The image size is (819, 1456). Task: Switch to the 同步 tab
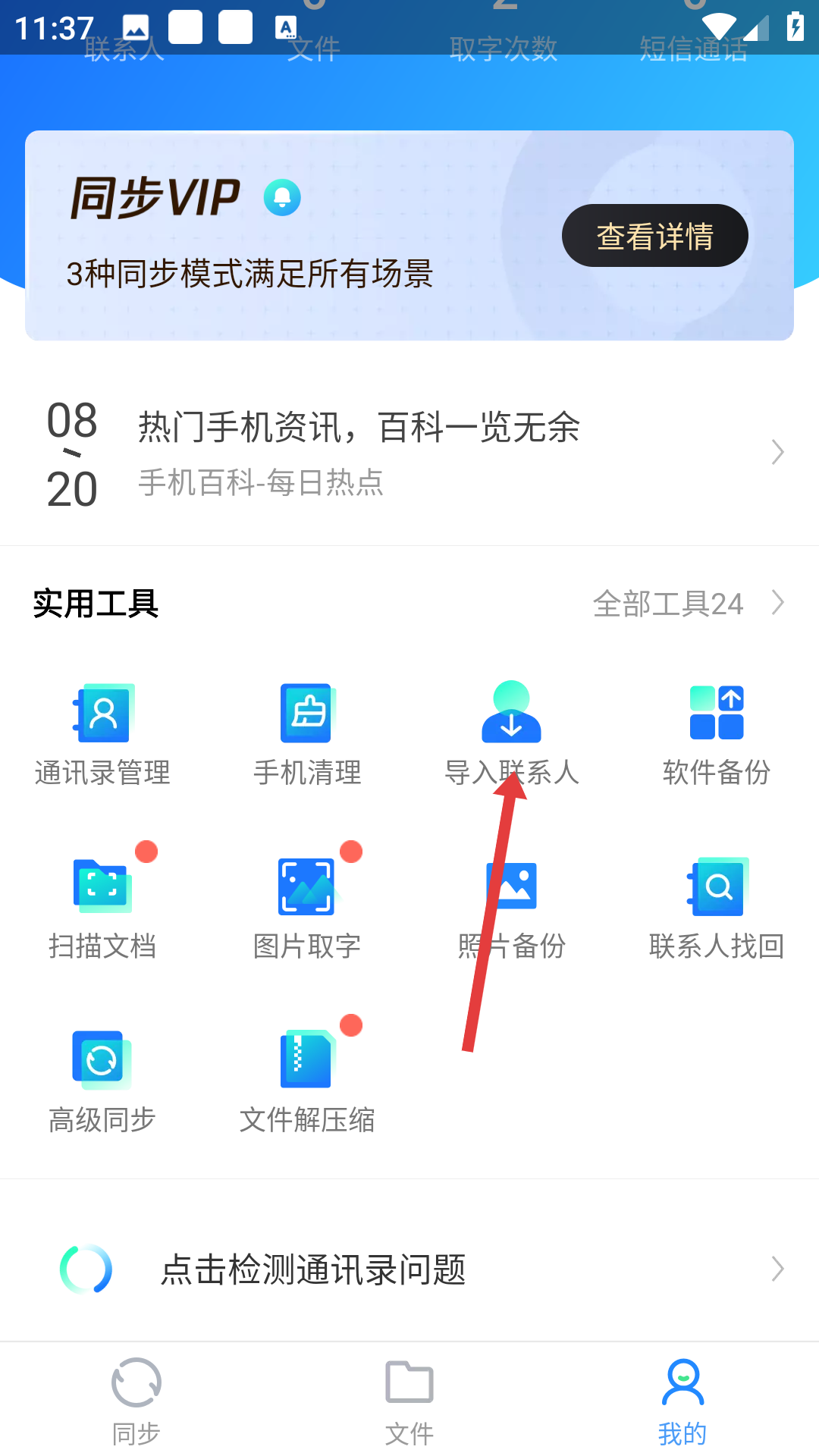pos(136,1401)
